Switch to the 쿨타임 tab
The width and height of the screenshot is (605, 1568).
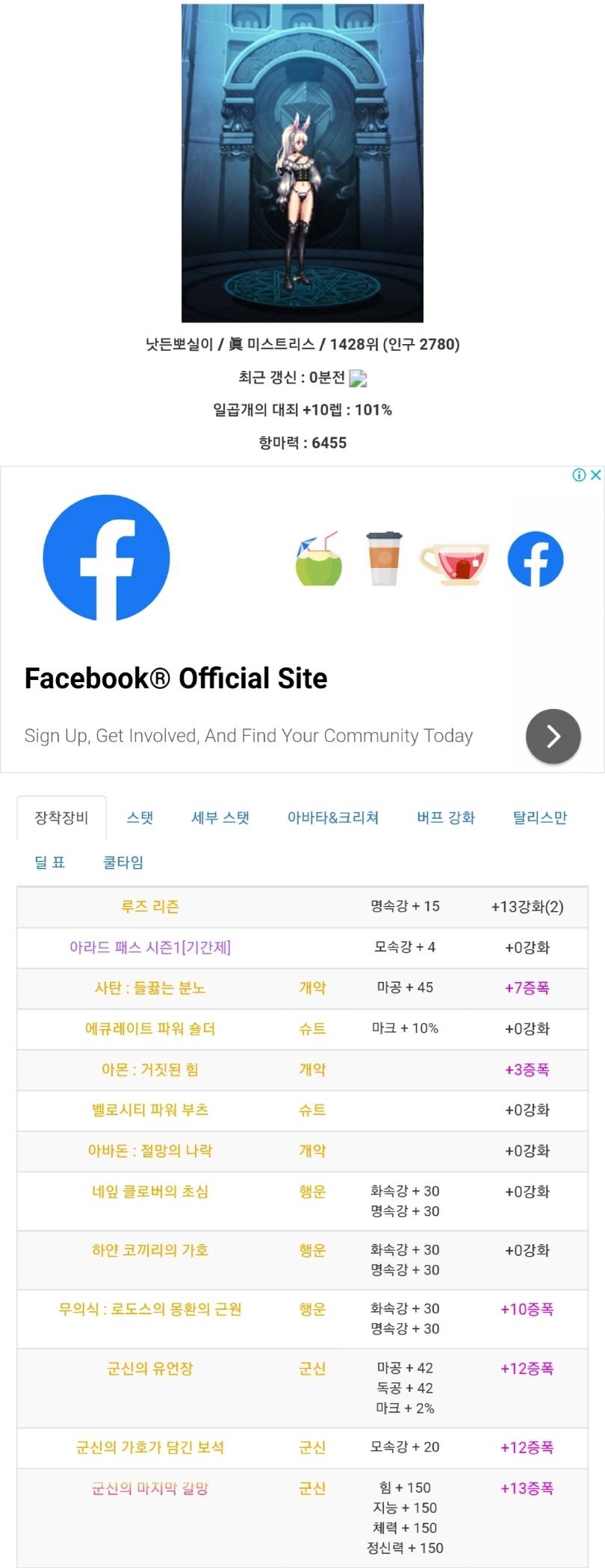[123, 862]
